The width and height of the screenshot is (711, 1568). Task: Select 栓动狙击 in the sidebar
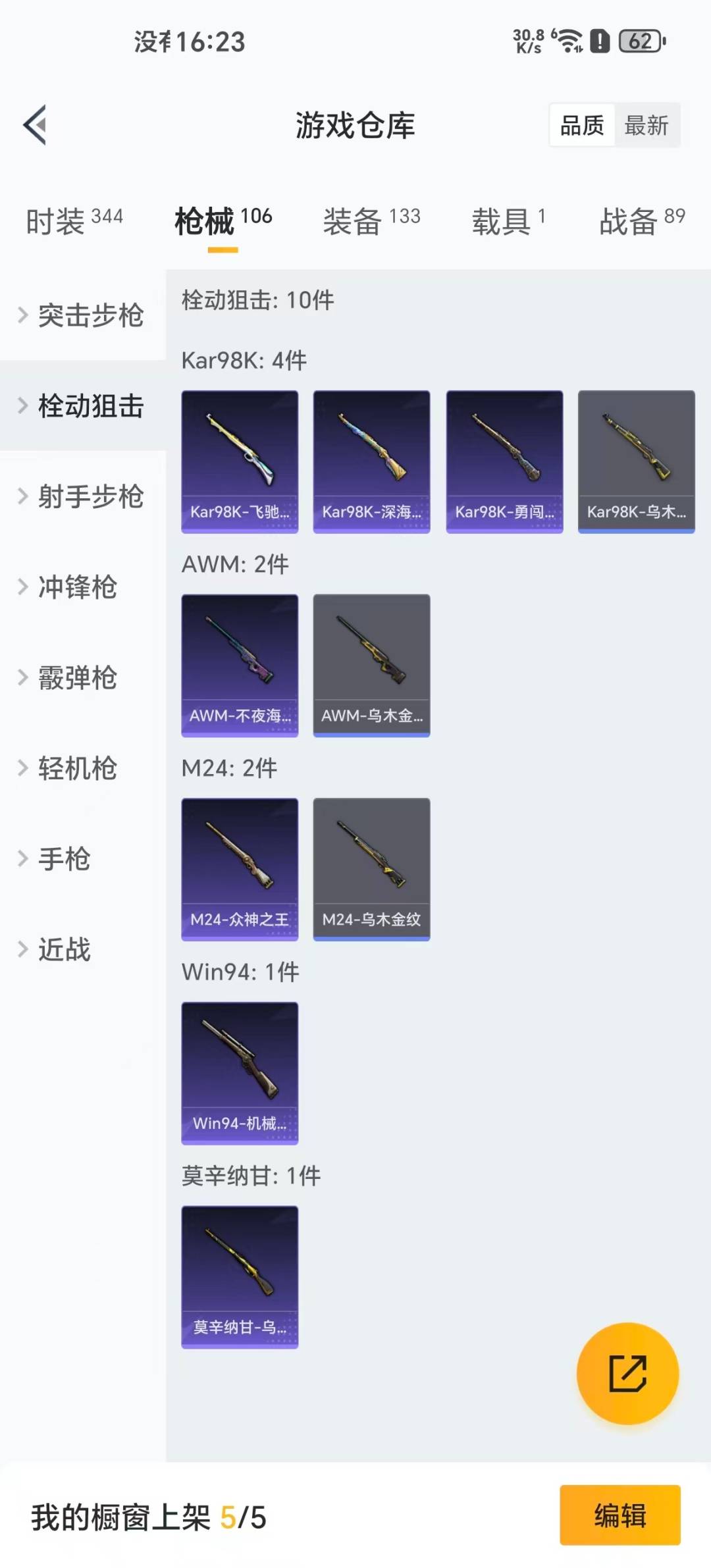point(92,407)
